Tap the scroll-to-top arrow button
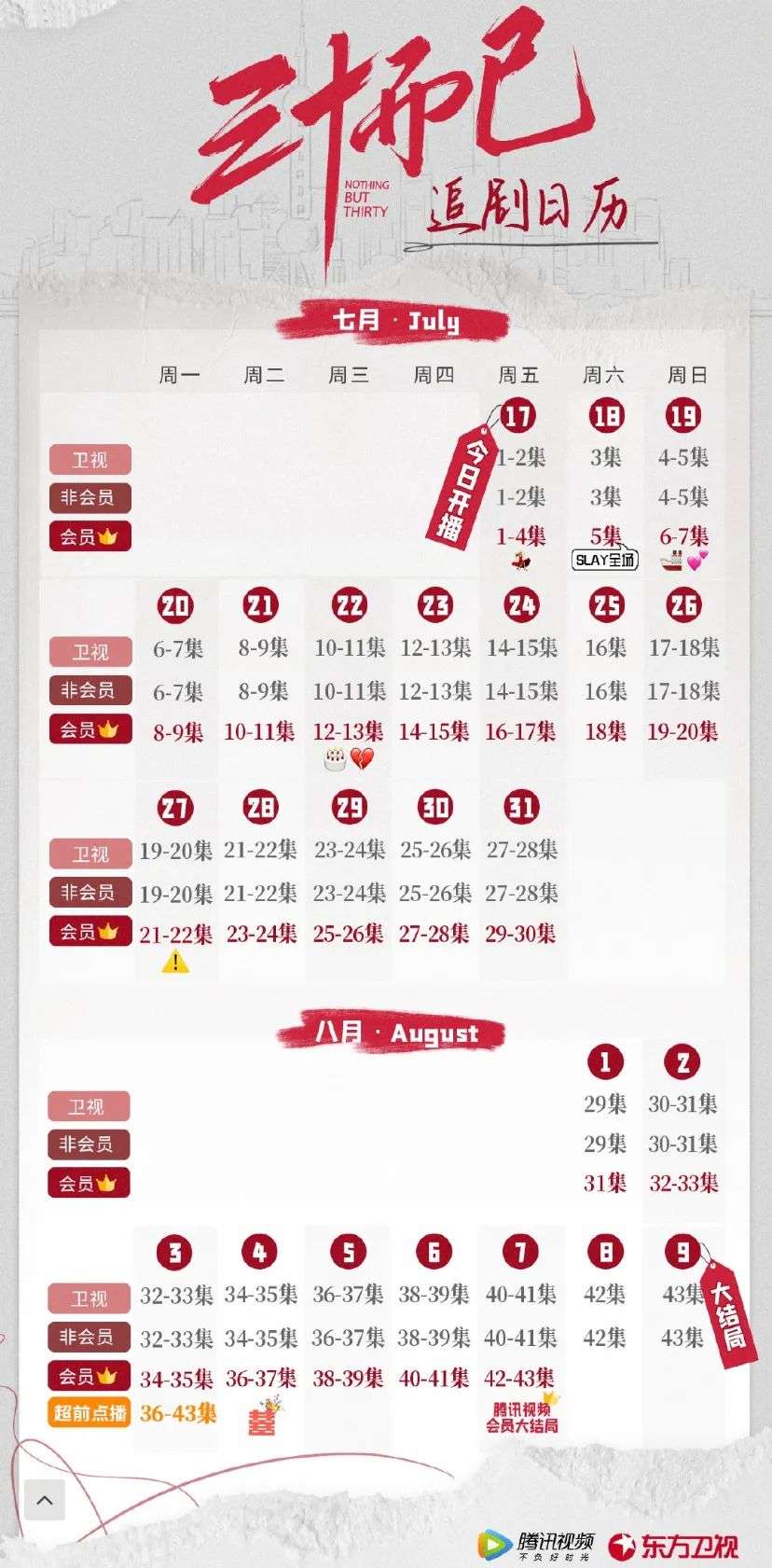Screen dimensions: 772x1568 point(45,1500)
